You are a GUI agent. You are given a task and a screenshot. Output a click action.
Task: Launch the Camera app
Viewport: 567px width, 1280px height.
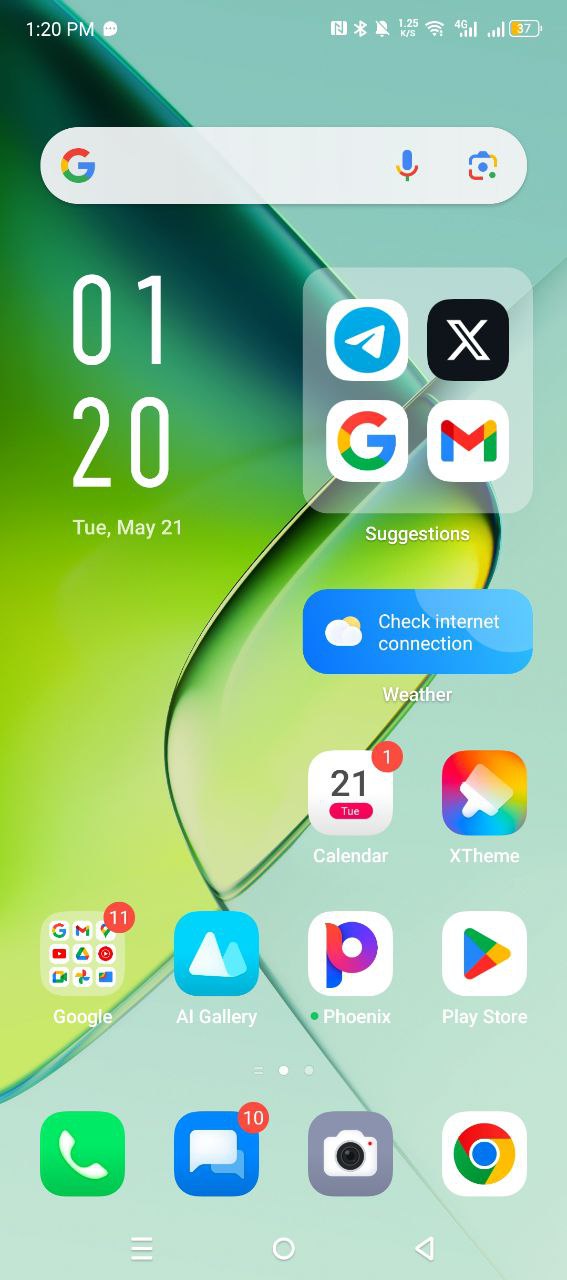[x=350, y=1154]
